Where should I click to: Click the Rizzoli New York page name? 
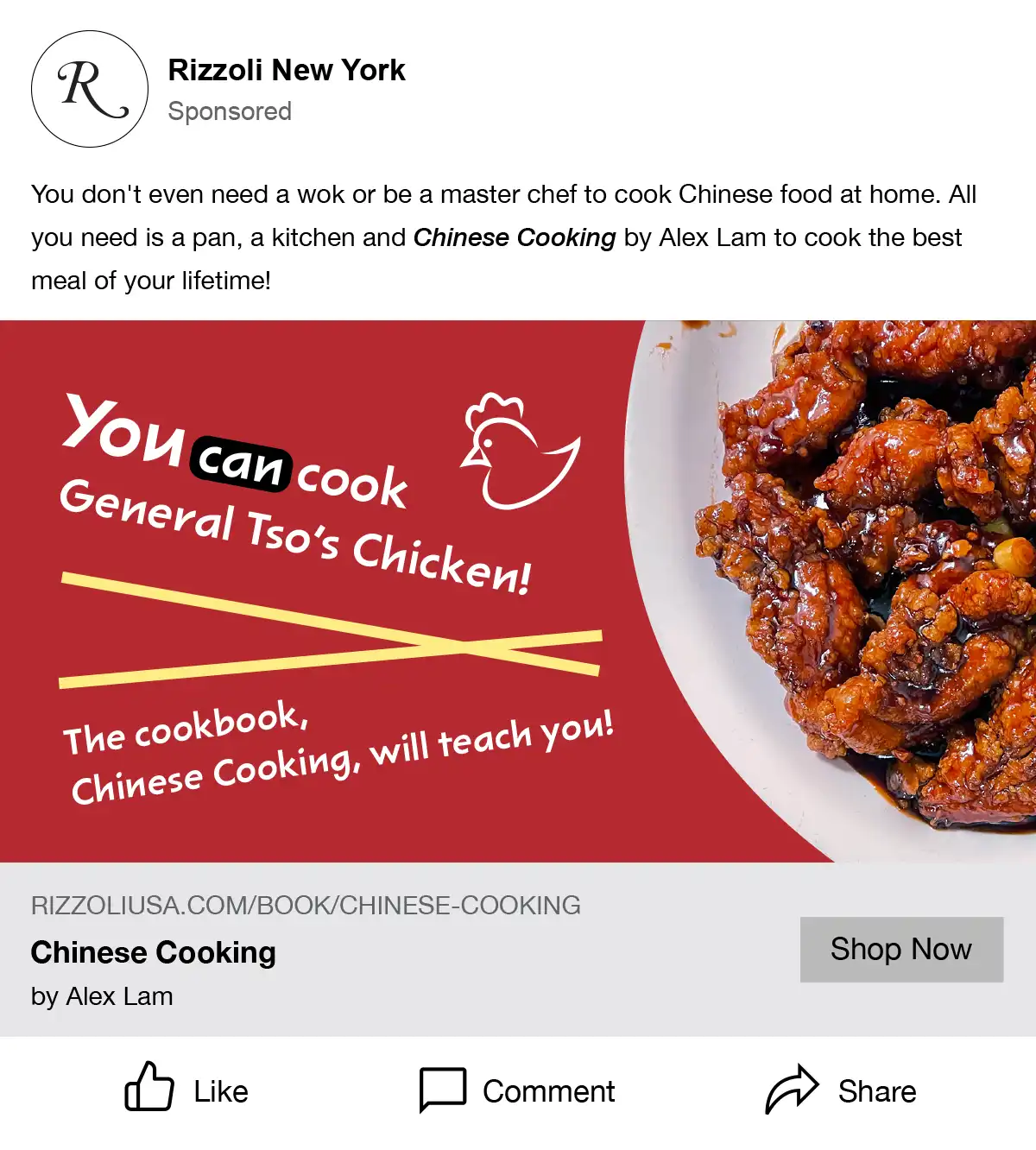[287, 70]
